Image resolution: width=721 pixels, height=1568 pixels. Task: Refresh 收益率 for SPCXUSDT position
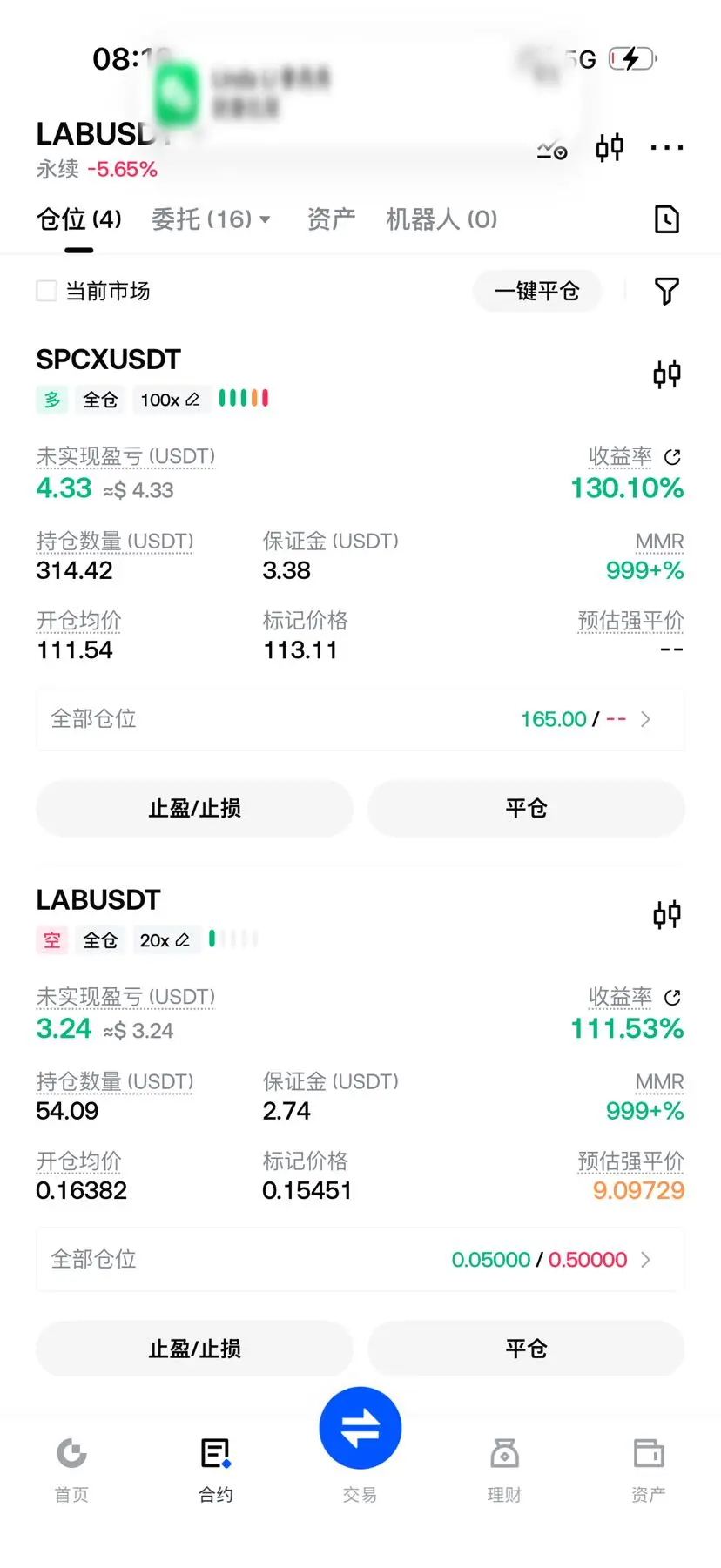[672, 457]
